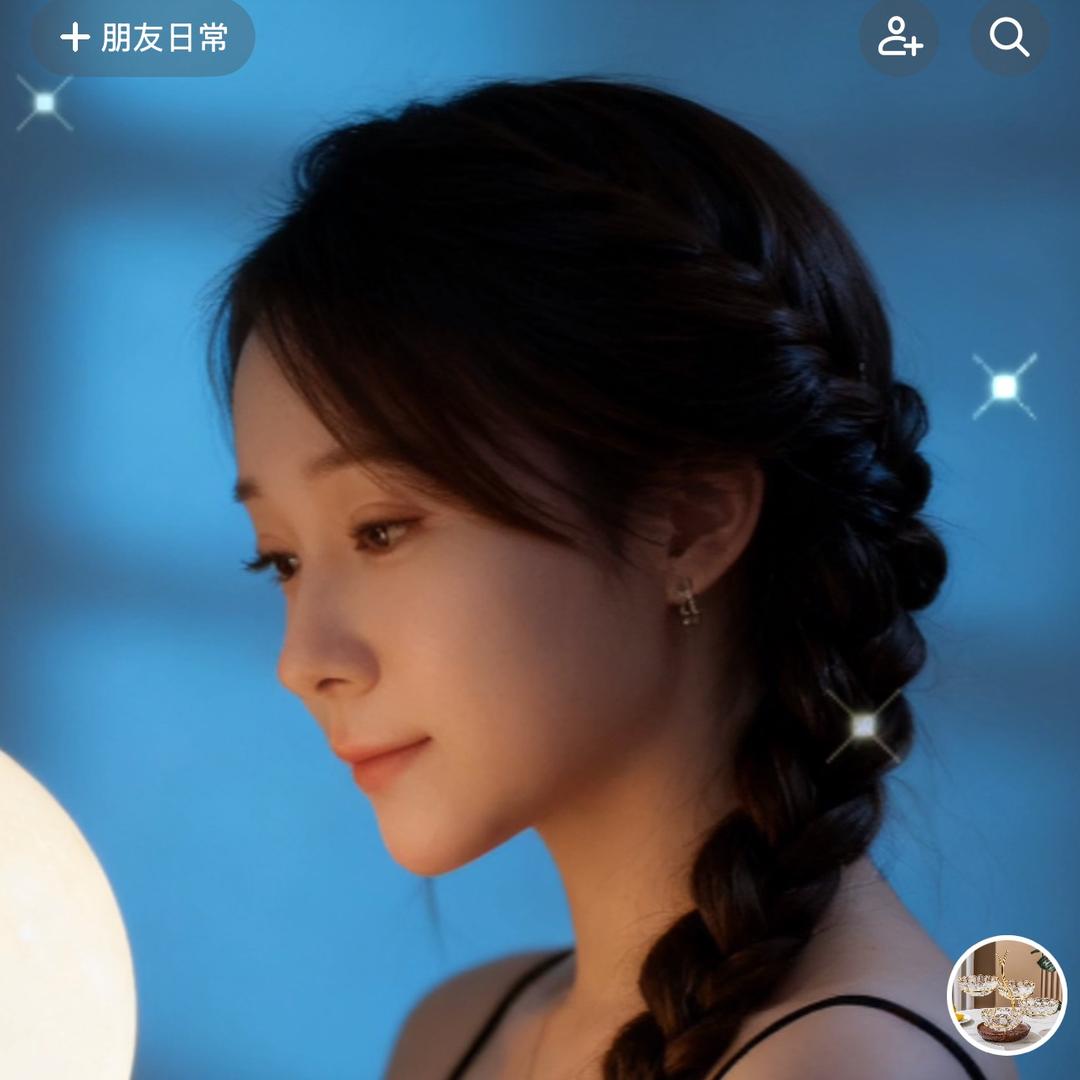The width and height of the screenshot is (1080, 1080).
Task: Tap the 朋友日常 add button
Action: click(x=143, y=38)
